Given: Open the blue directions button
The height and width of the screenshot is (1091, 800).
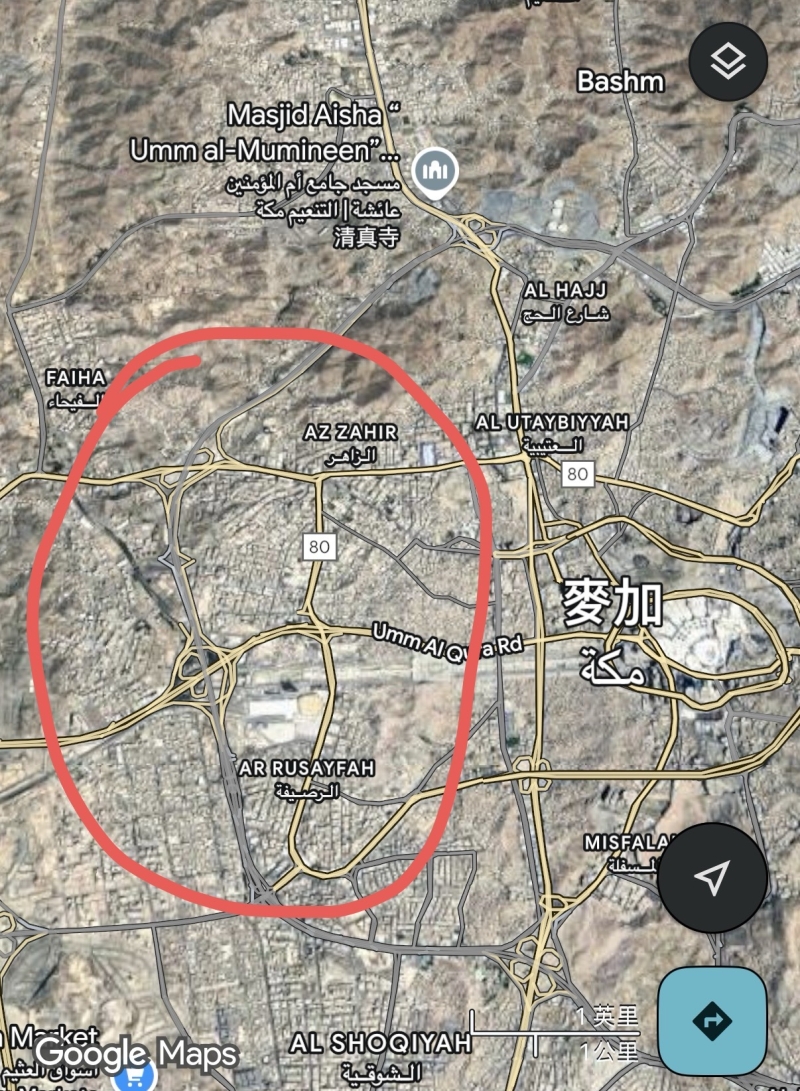Looking at the screenshot, I should pos(712,1021).
